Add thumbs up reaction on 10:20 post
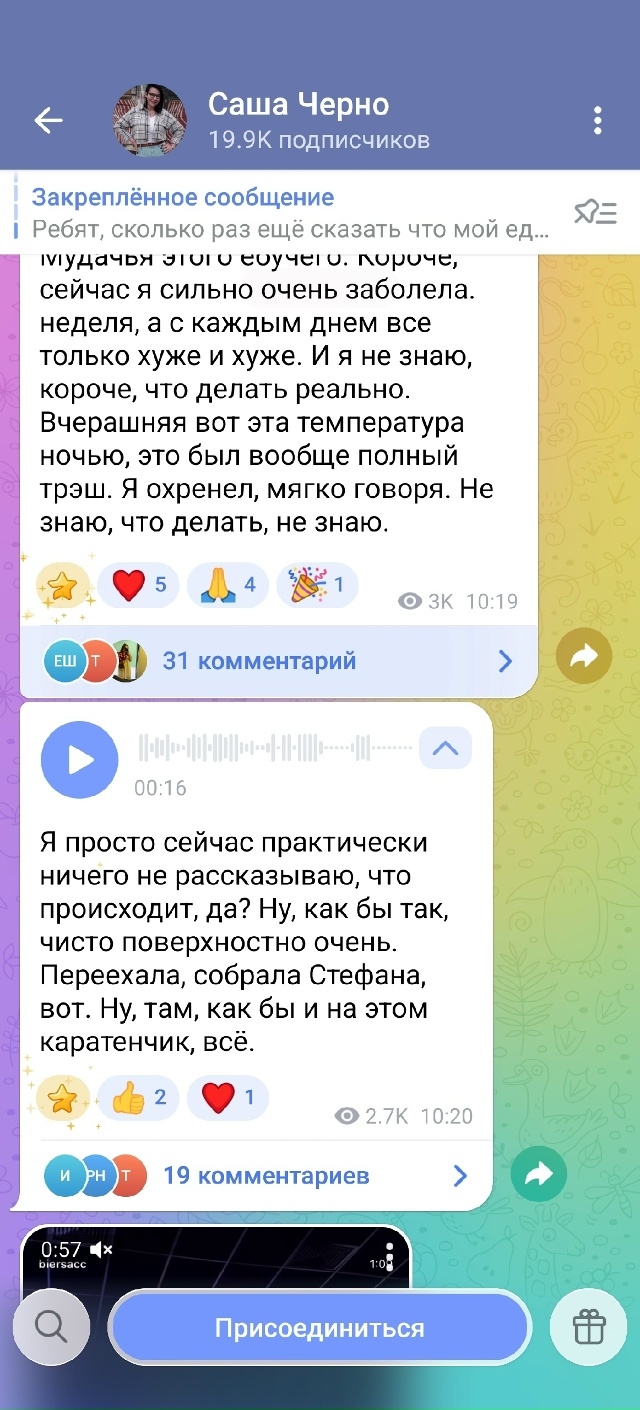The height and width of the screenshot is (1410, 640). pos(139,1098)
